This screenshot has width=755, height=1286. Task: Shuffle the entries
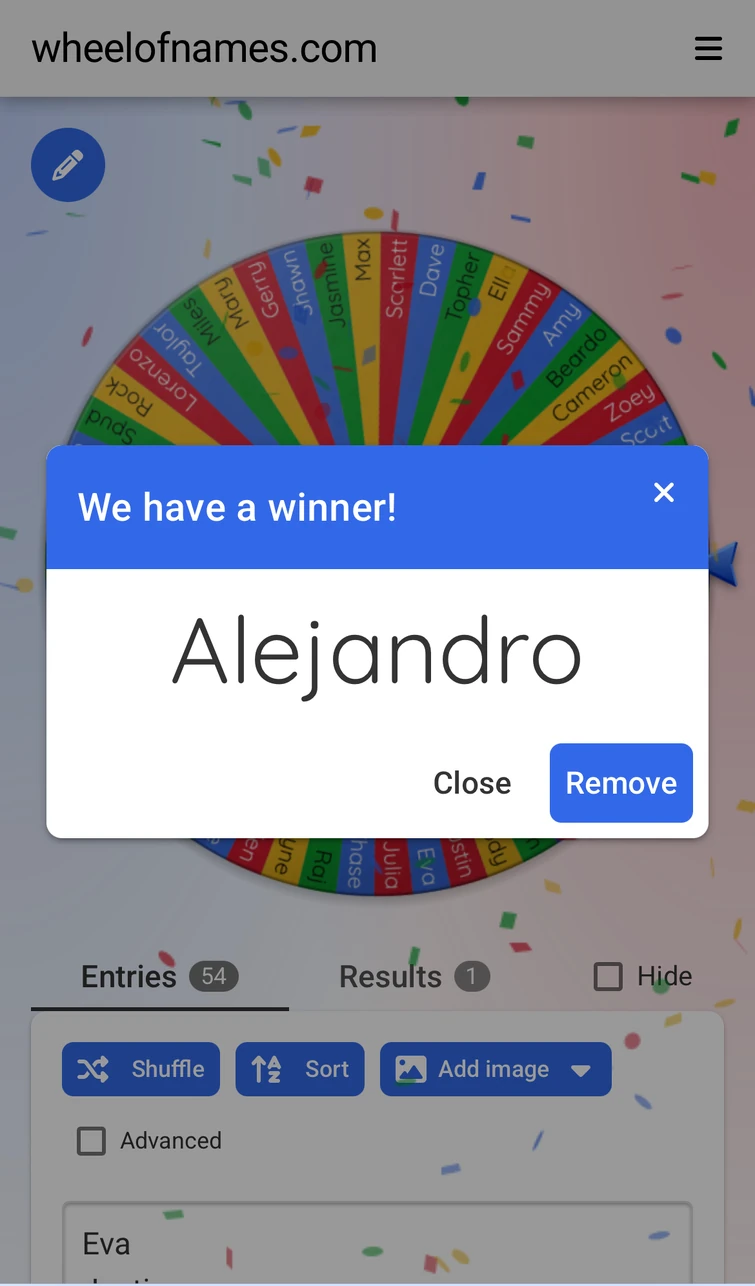point(141,1069)
